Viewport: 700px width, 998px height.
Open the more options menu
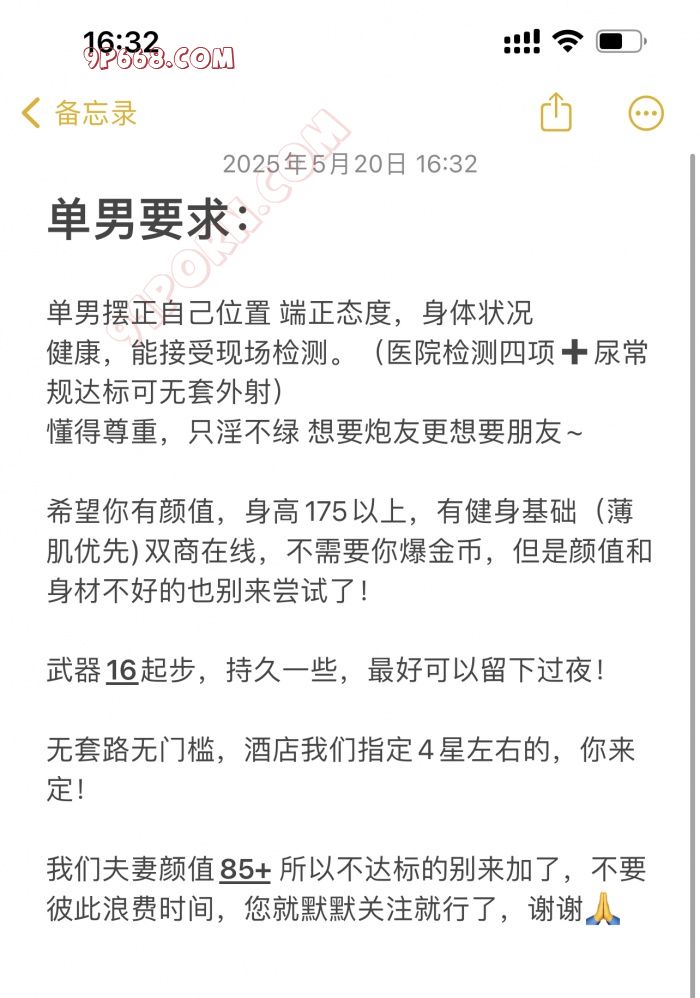click(646, 113)
